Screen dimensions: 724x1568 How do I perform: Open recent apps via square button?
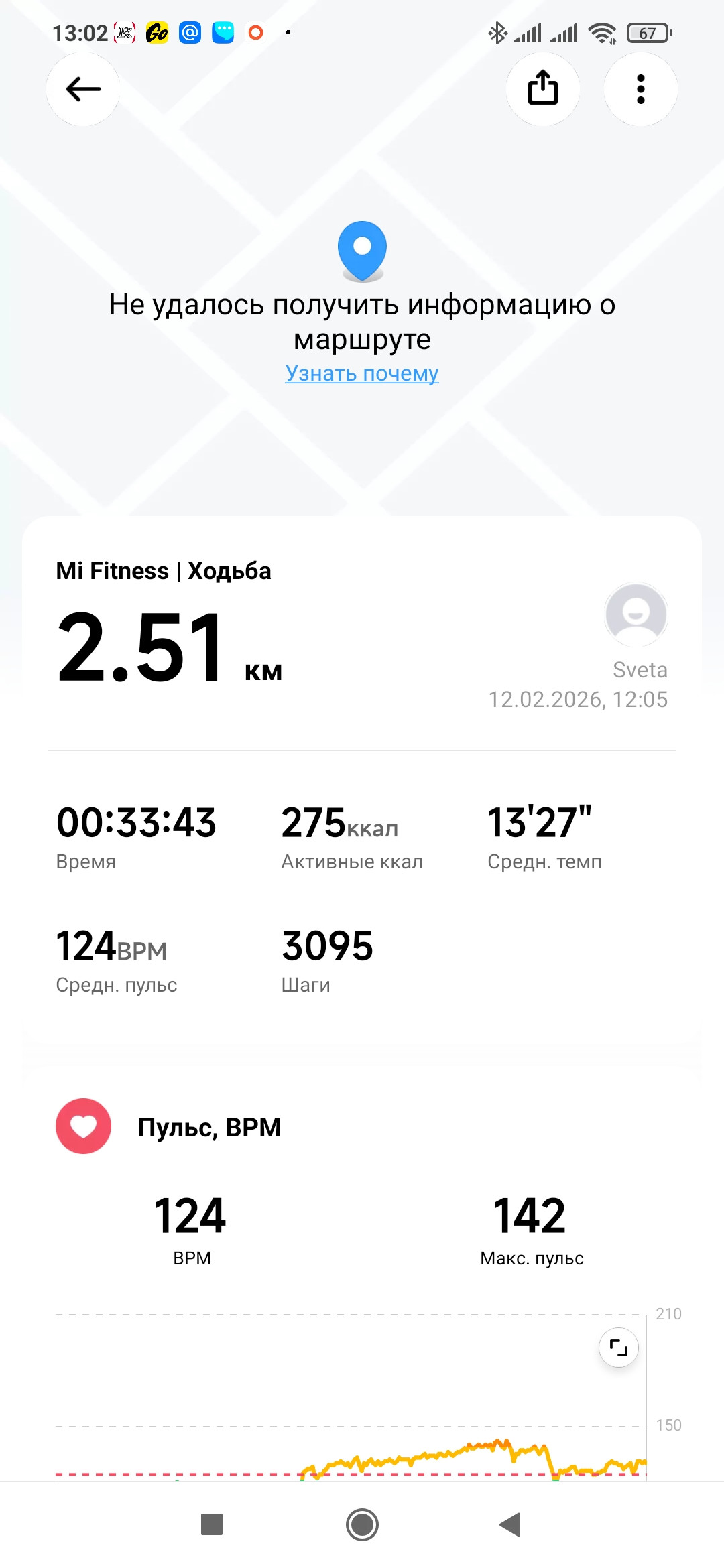[212, 1524]
